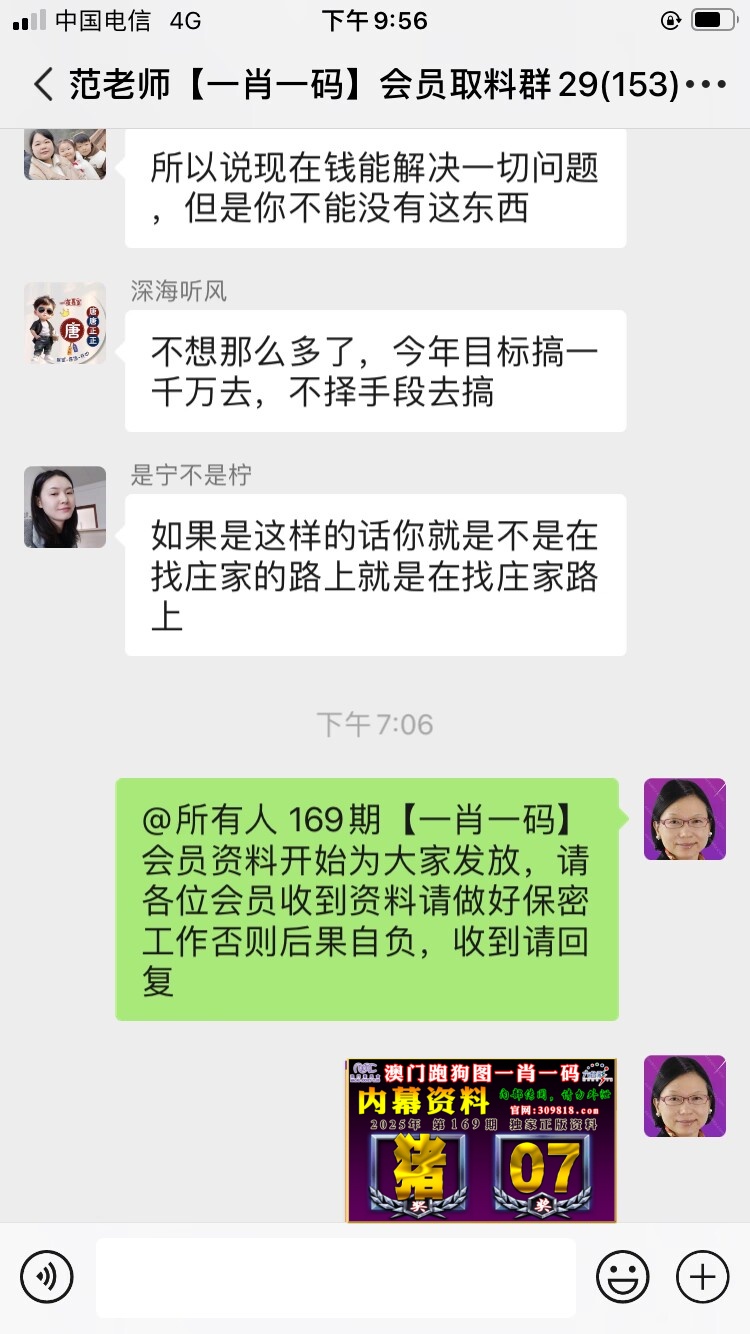Open the plus attachments menu
Viewport: 750px width, 1334px height.
[702, 1277]
